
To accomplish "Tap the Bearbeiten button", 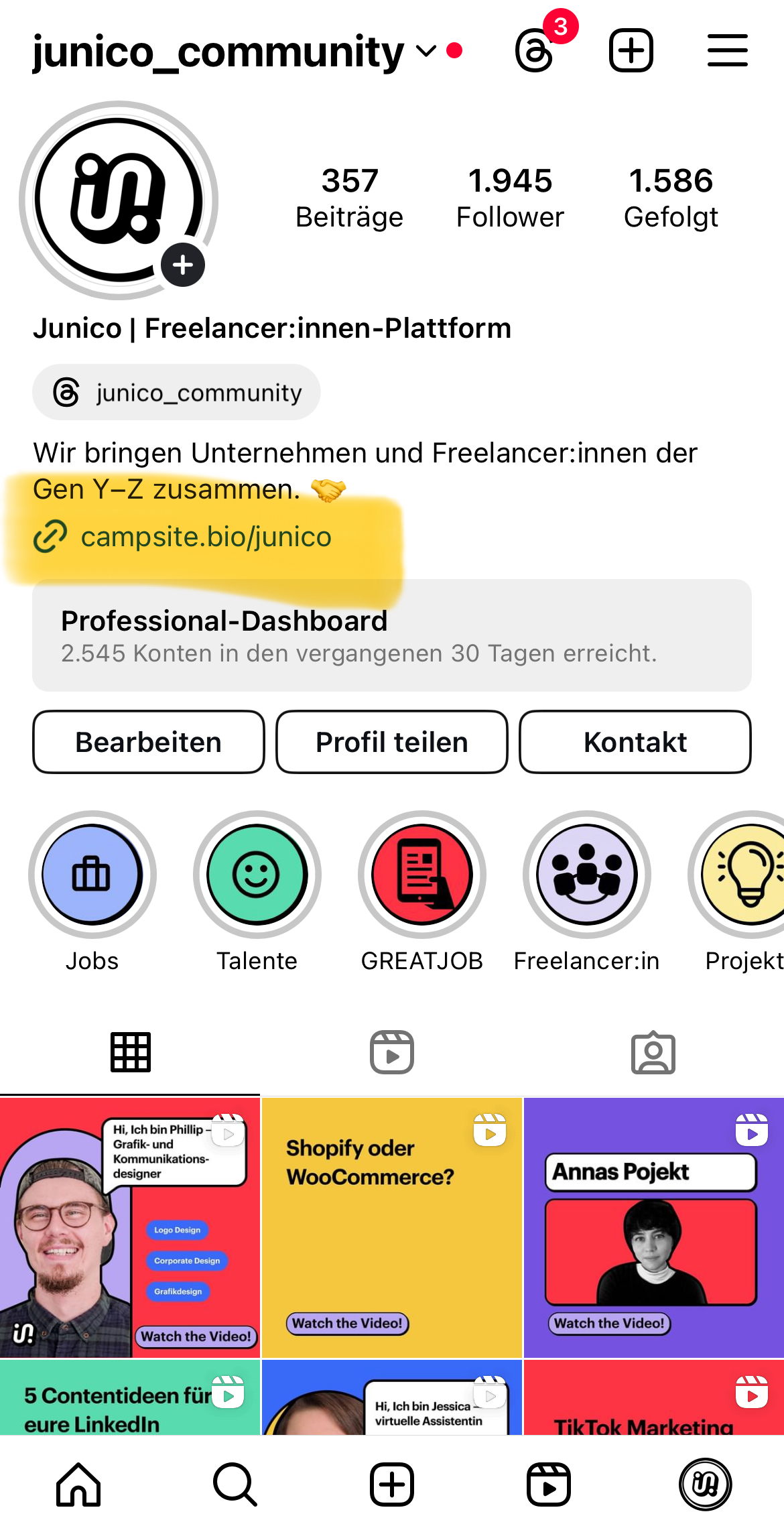I will (x=148, y=742).
